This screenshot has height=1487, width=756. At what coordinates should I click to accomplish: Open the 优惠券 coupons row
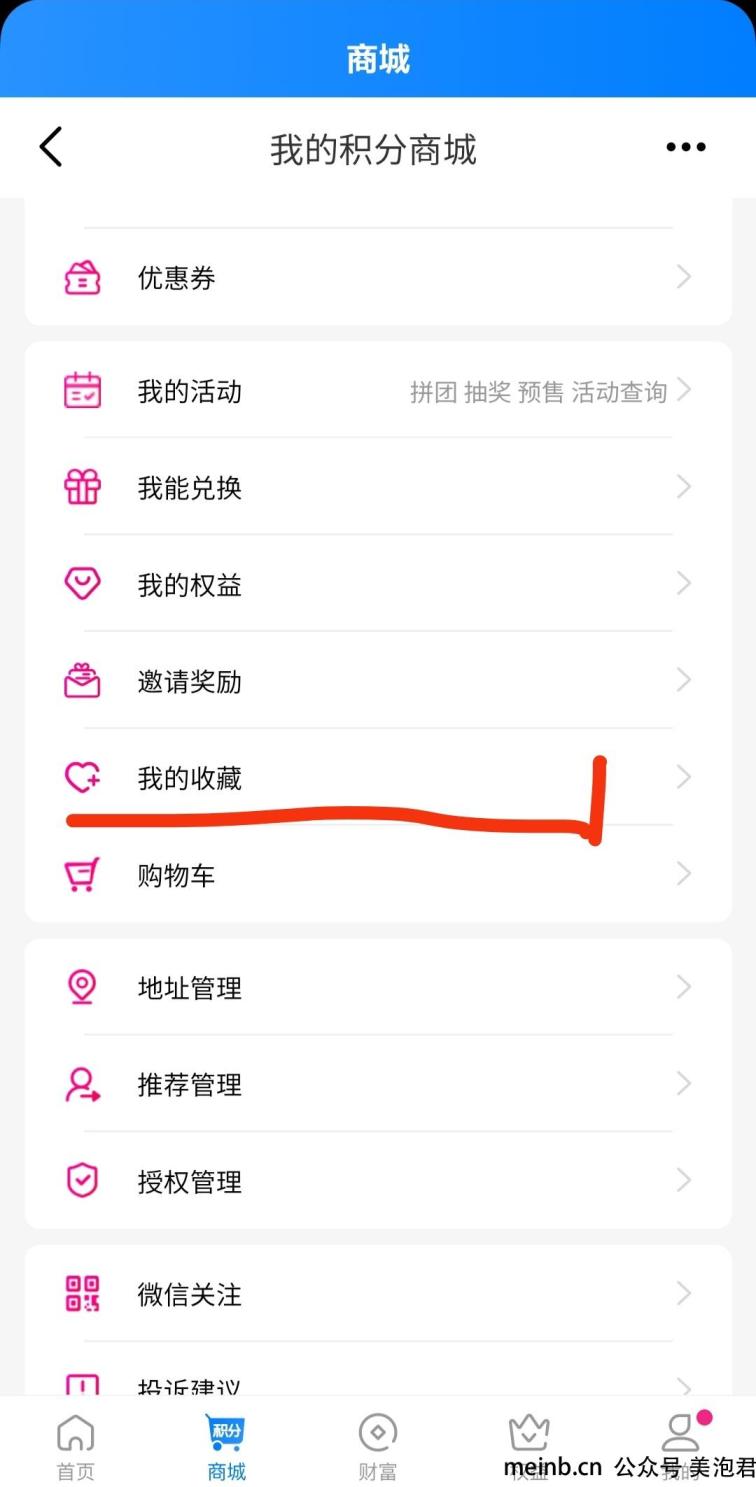pos(378,277)
